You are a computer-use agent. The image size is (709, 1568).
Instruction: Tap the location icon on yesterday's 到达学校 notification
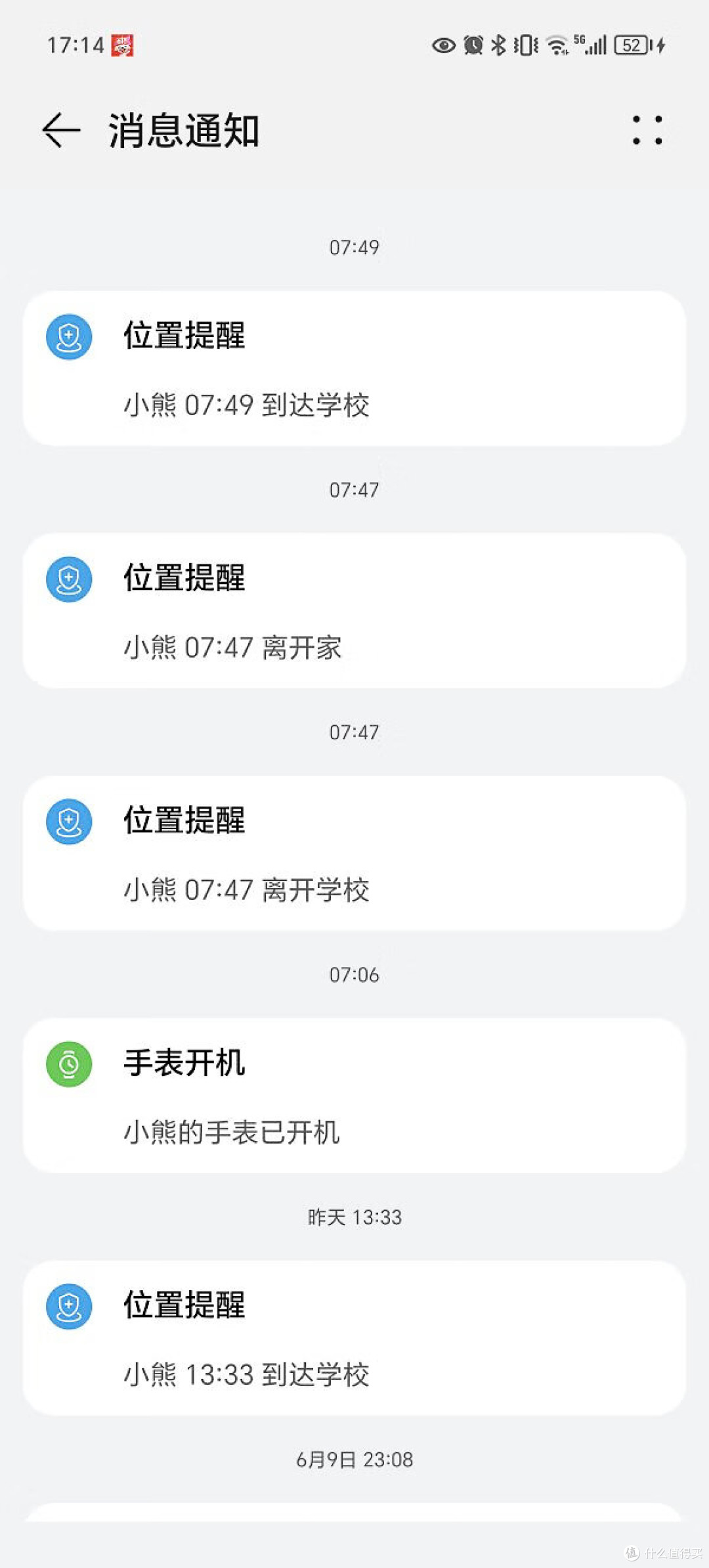(68, 1307)
